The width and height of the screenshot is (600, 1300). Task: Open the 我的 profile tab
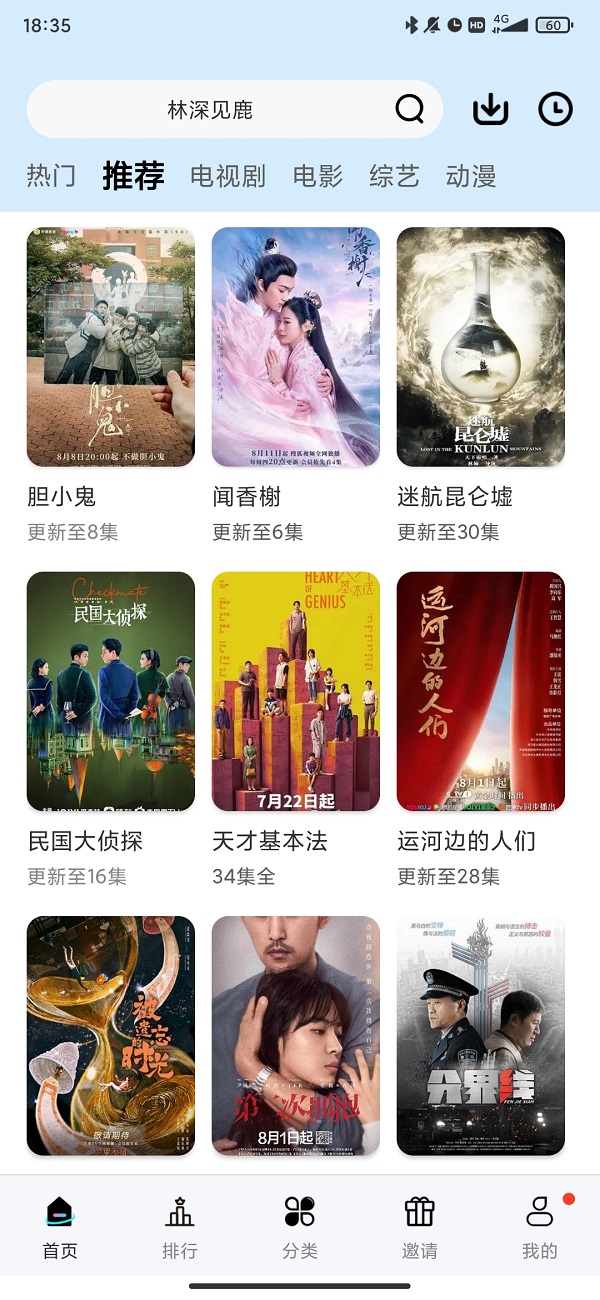tap(539, 1226)
